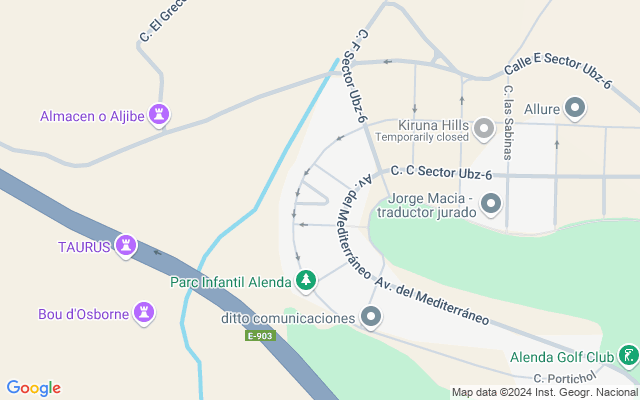Tap the Bou d'Osborne marker
The image size is (640, 400).
[x=145, y=313]
